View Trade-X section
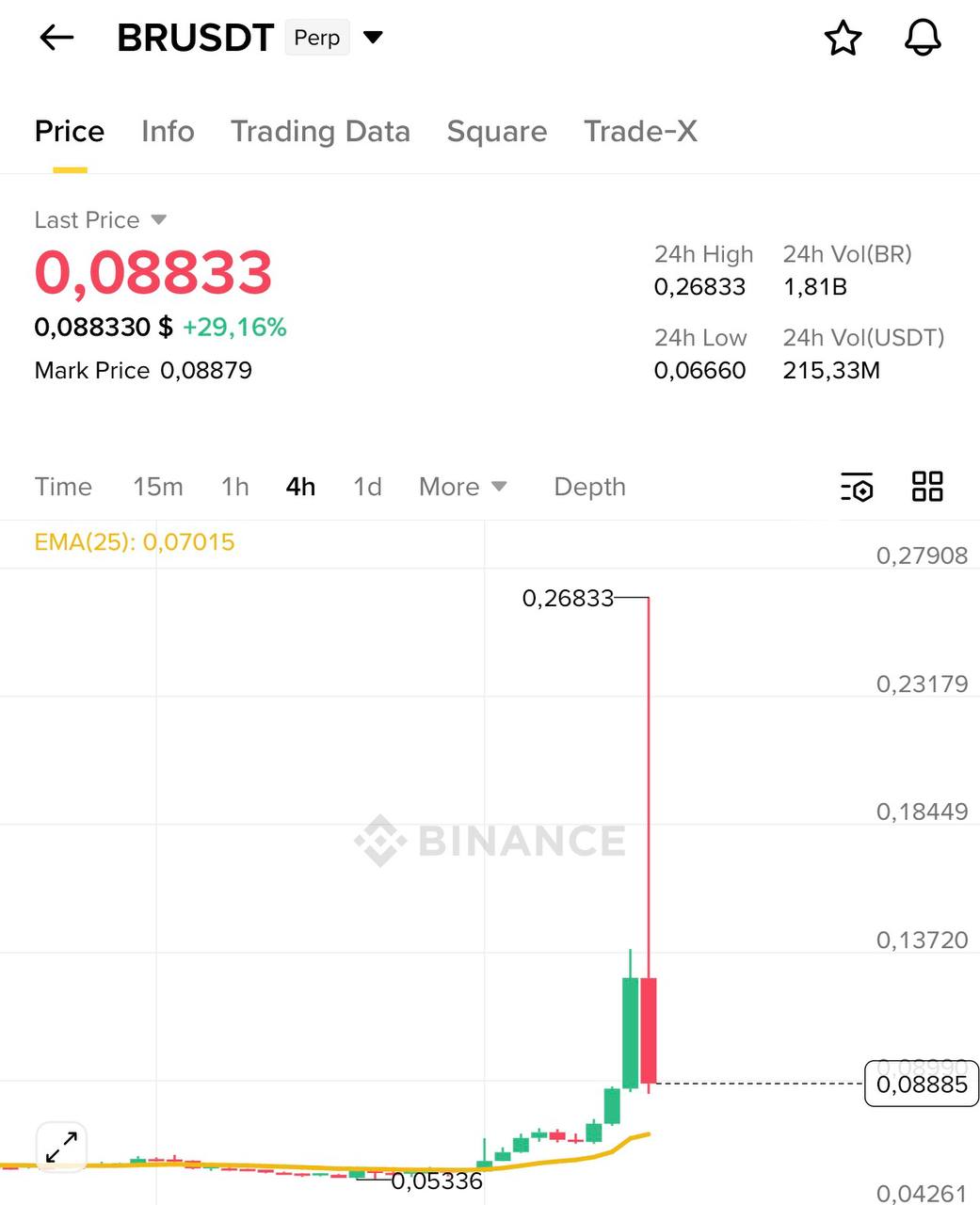This screenshot has height=1205, width=980. [640, 132]
